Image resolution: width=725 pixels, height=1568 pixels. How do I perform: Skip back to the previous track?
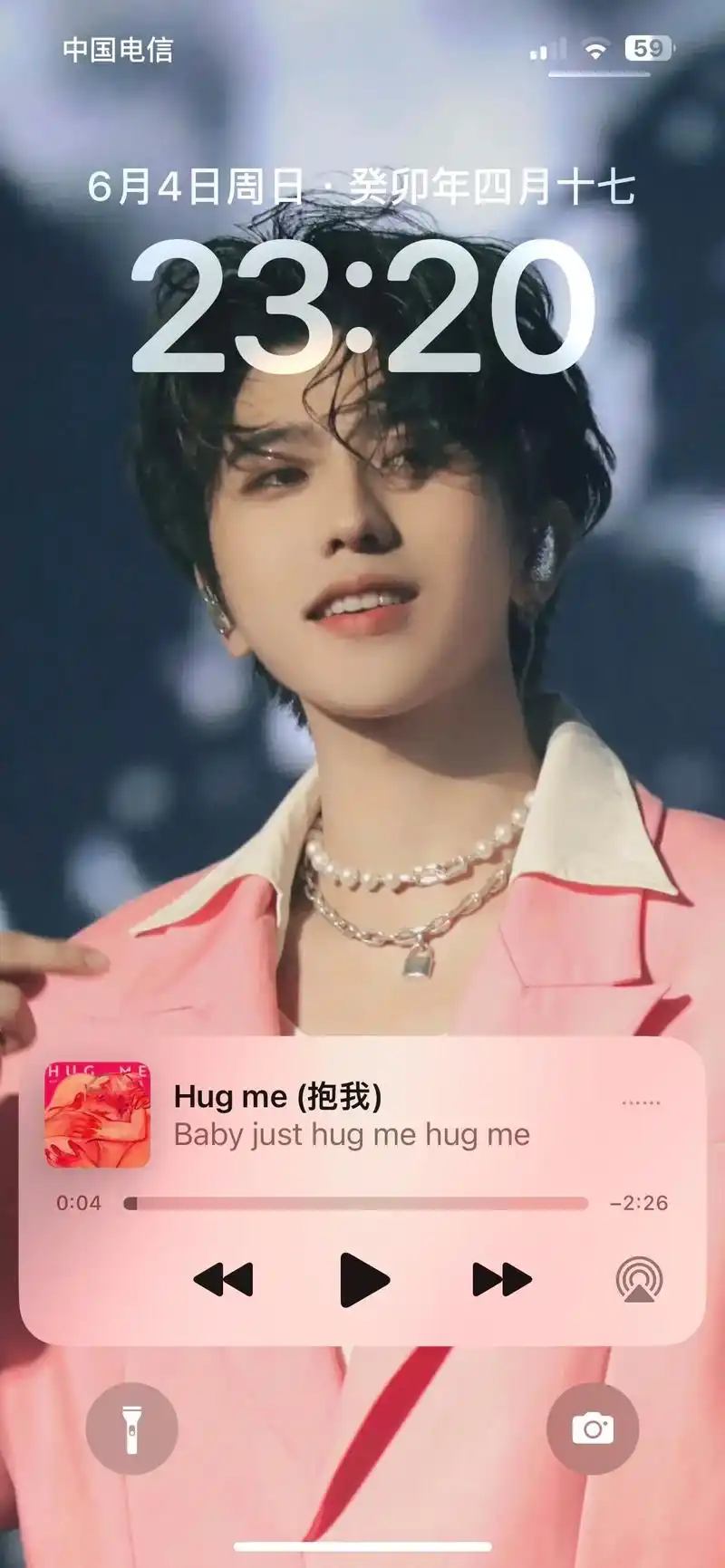click(223, 1279)
